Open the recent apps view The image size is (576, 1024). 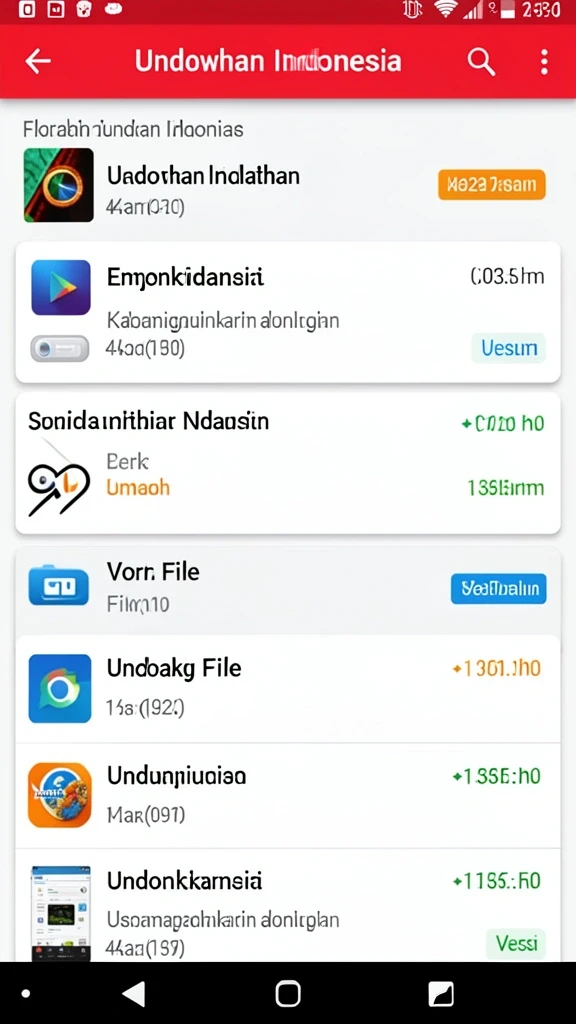(441, 994)
